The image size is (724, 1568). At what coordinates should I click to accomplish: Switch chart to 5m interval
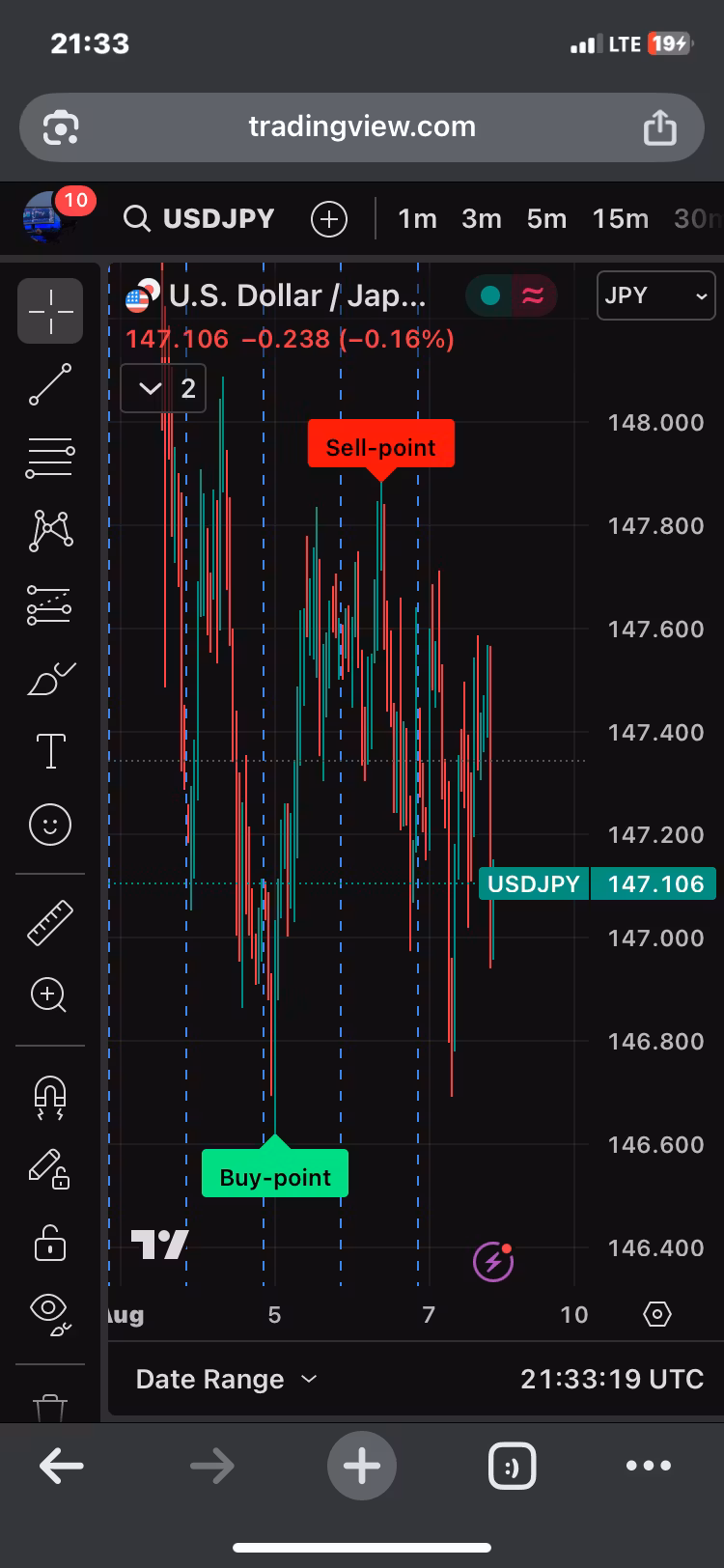point(546,219)
